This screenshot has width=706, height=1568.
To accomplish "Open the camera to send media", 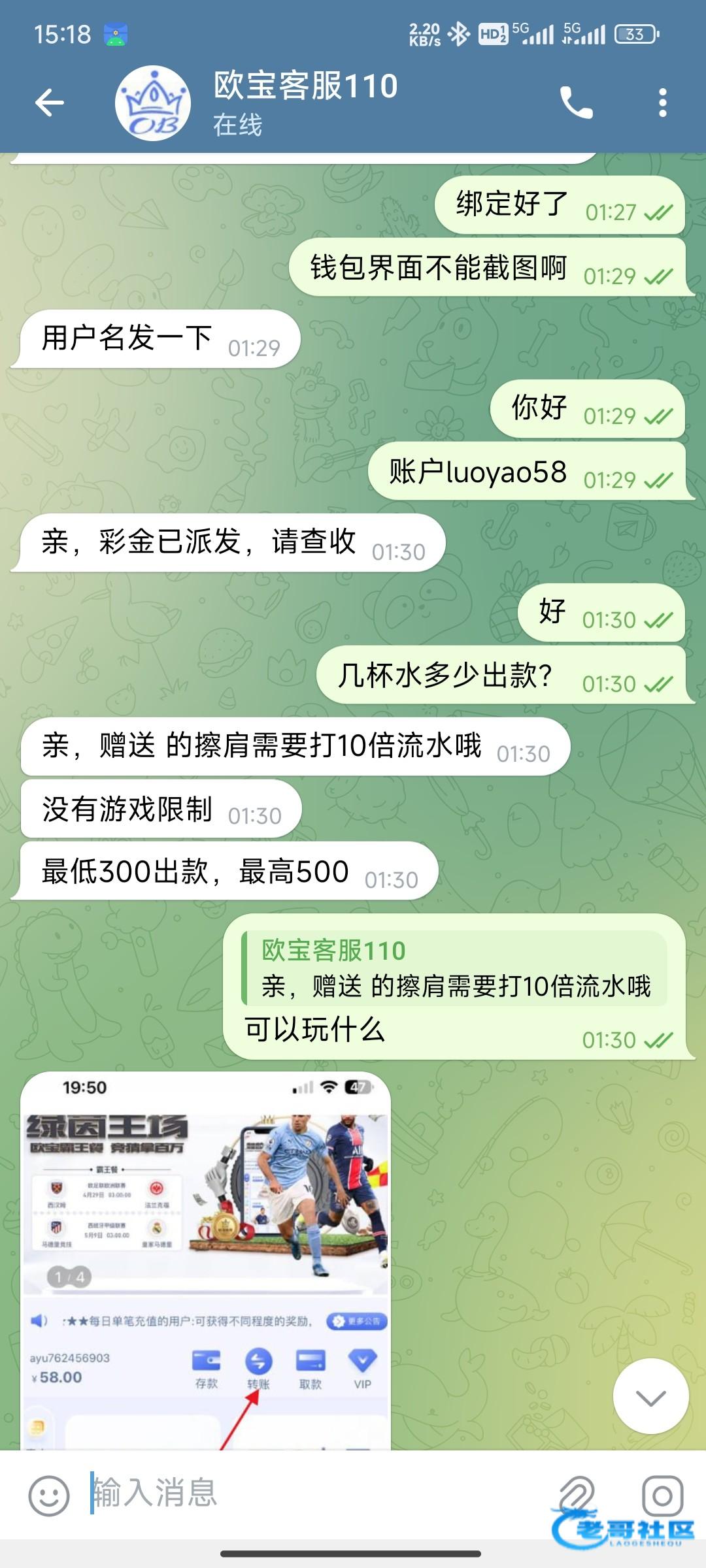I will tap(662, 1495).
